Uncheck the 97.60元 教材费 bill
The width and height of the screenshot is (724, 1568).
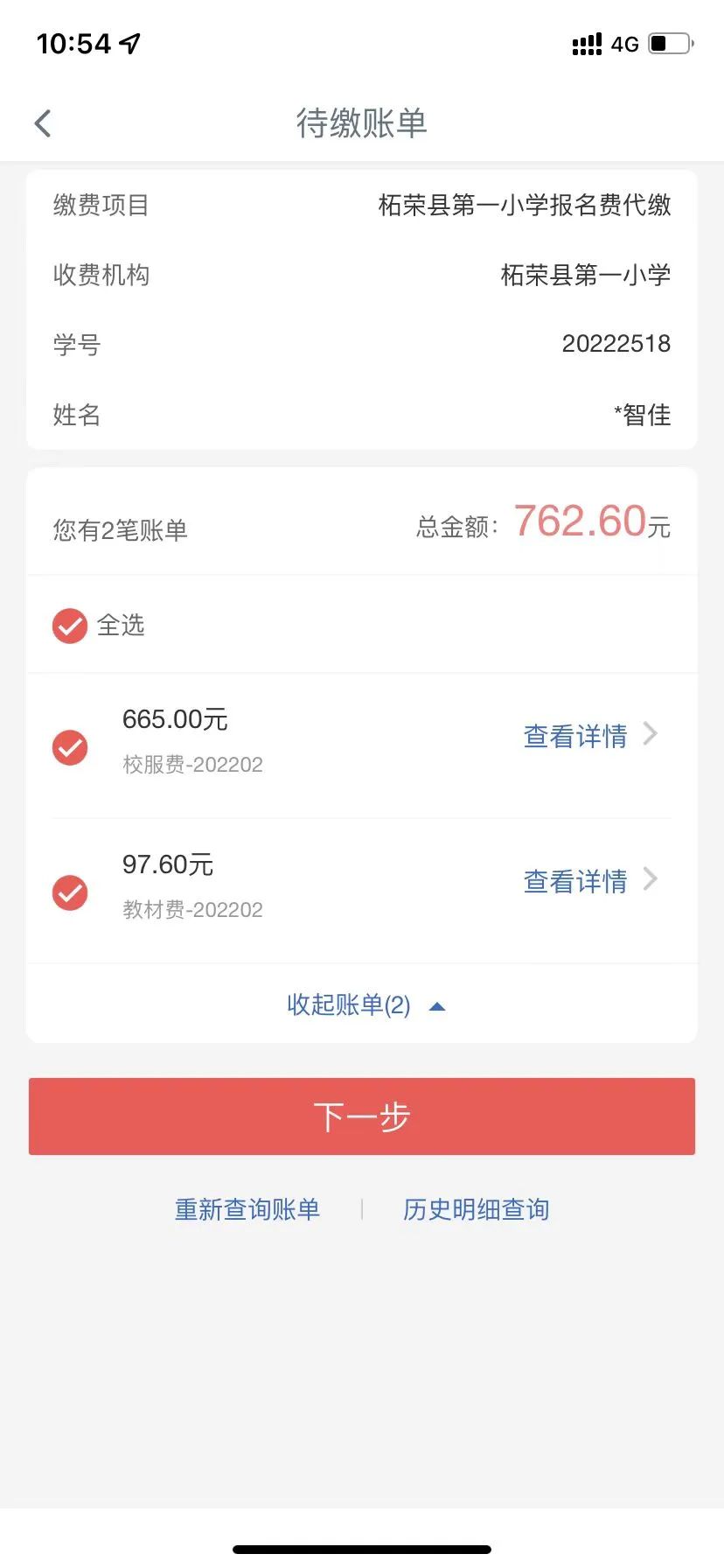click(x=70, y=892)
